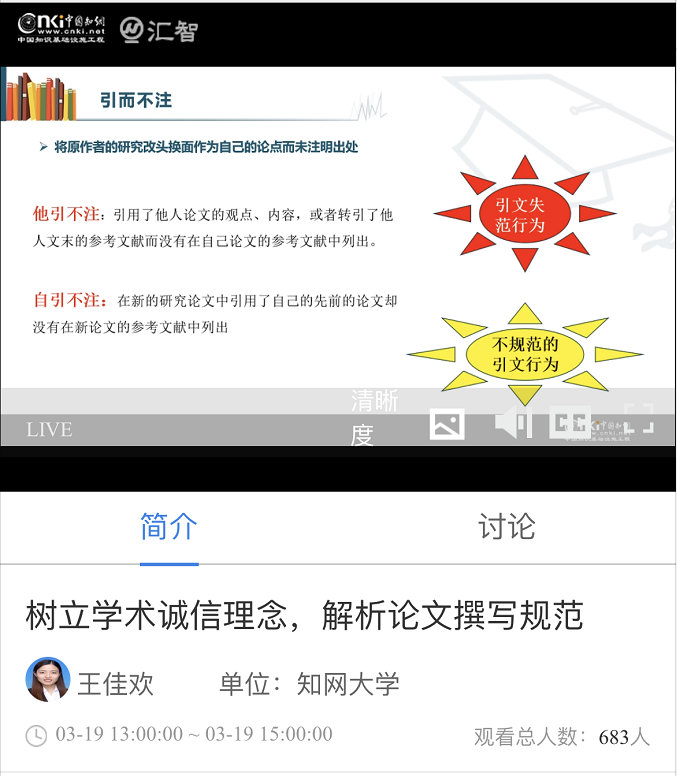Image resolution: width=677 pixels, height=776 pixels.
Task: Enter fullscreen video mode
Action: [638, 420]
